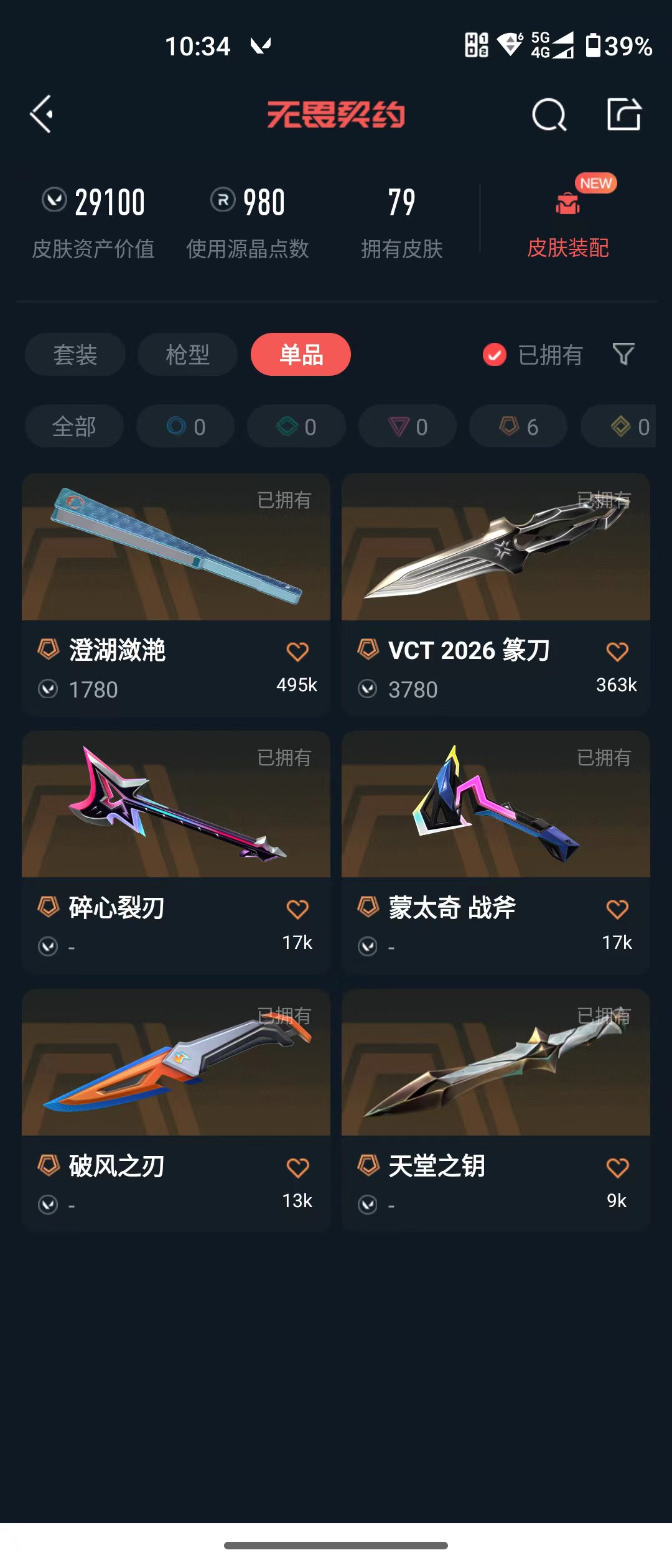Filter by the rarity chip showing 6
Screen dimensions: 672x1568
518,426
